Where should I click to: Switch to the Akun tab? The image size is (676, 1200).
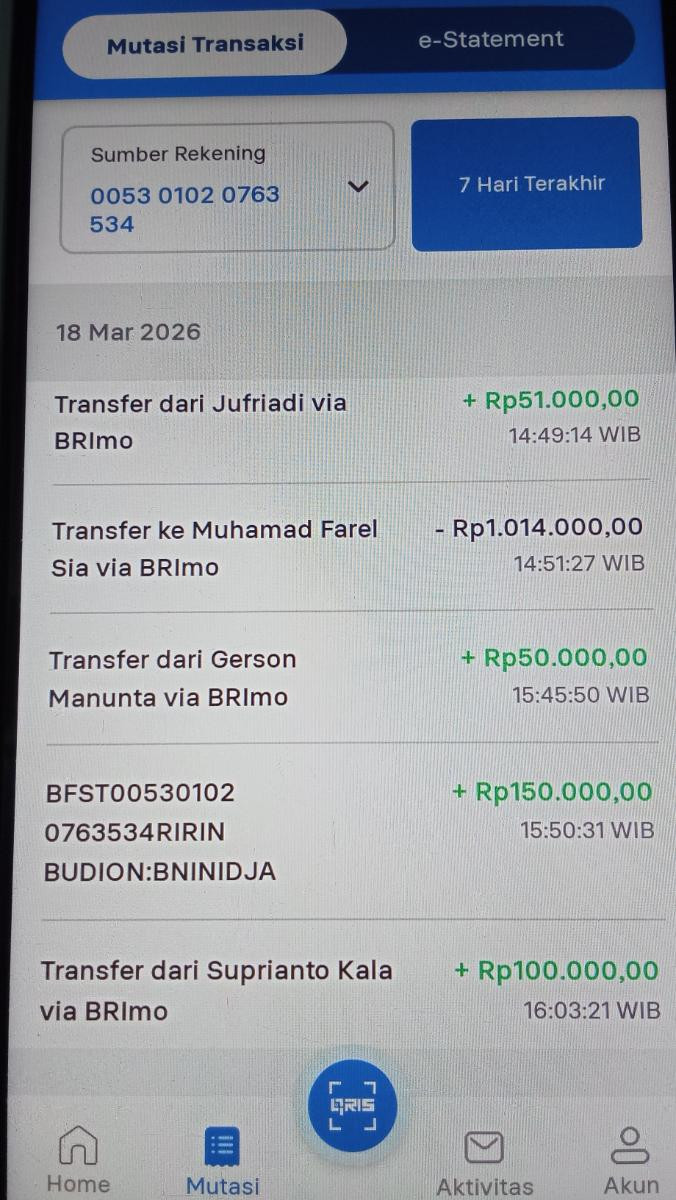click(631, 1160)
